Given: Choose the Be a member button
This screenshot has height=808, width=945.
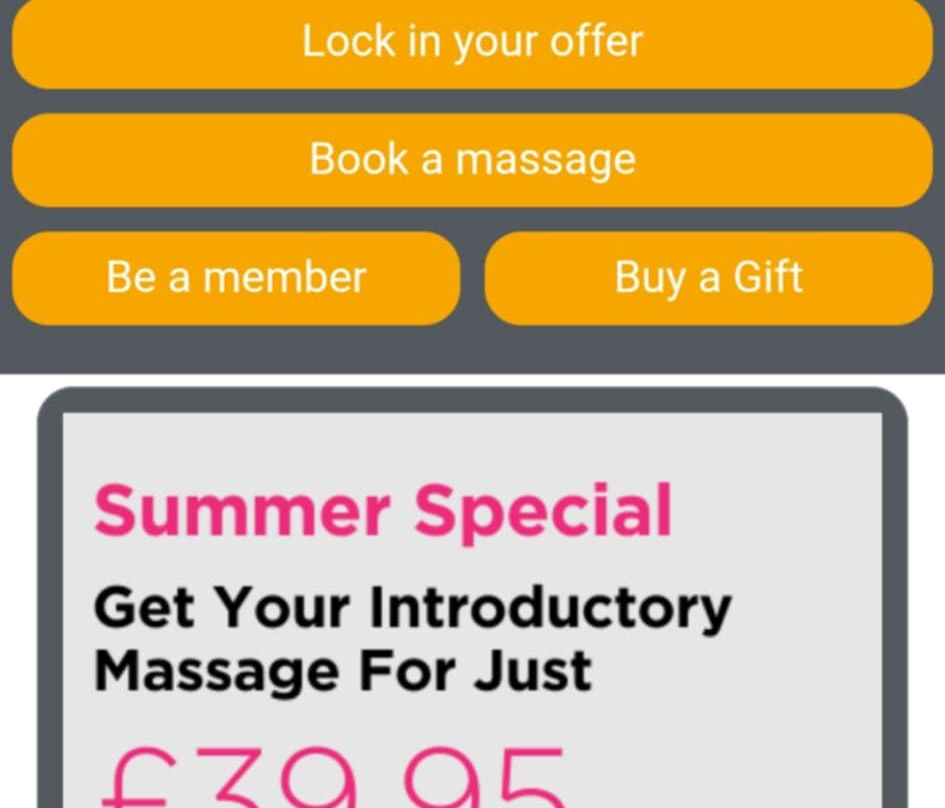Looking at the screenshot, I should [236, 278].
